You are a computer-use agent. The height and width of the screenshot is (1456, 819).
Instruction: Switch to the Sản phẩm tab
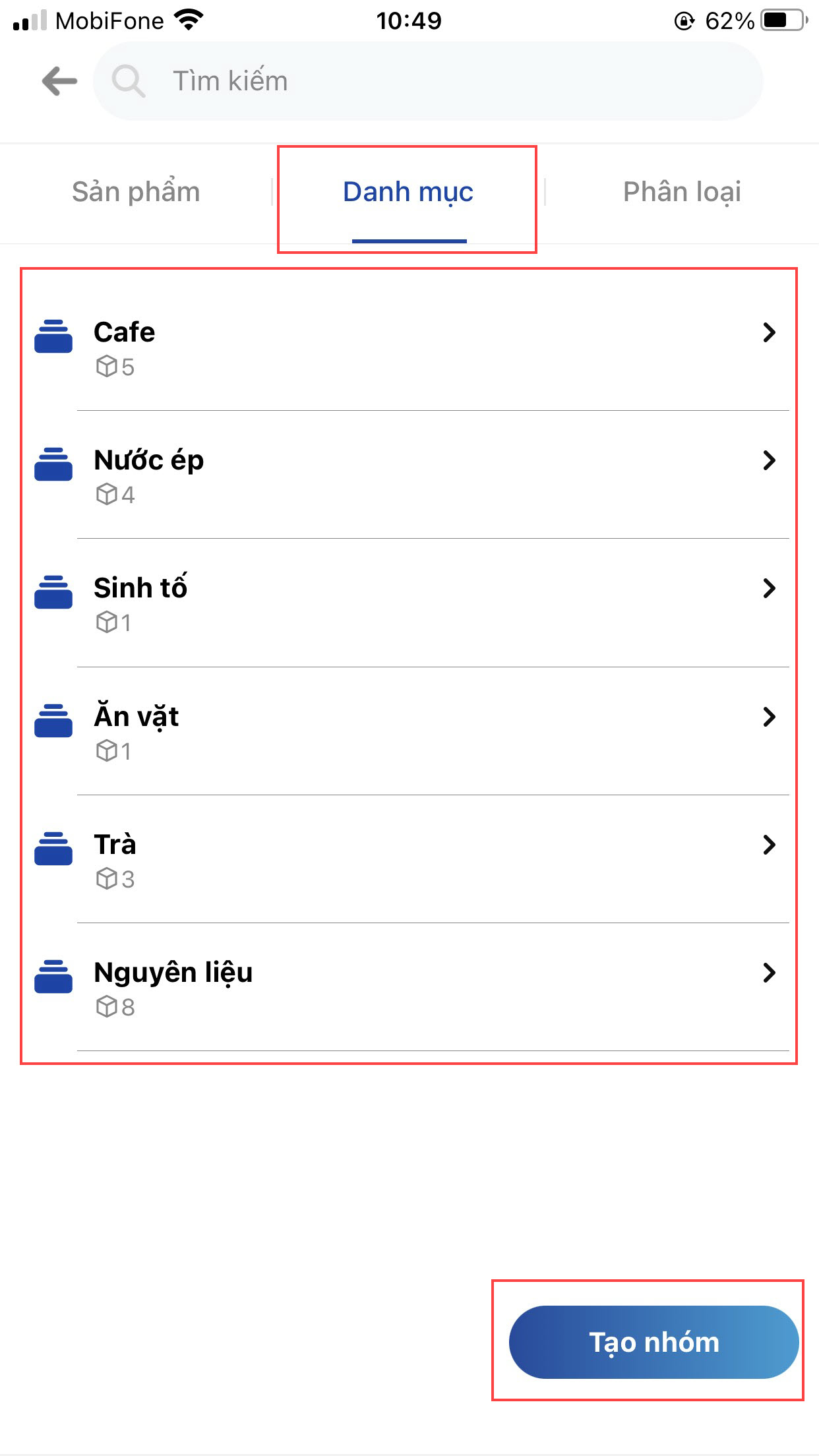[x=136, y=192]
